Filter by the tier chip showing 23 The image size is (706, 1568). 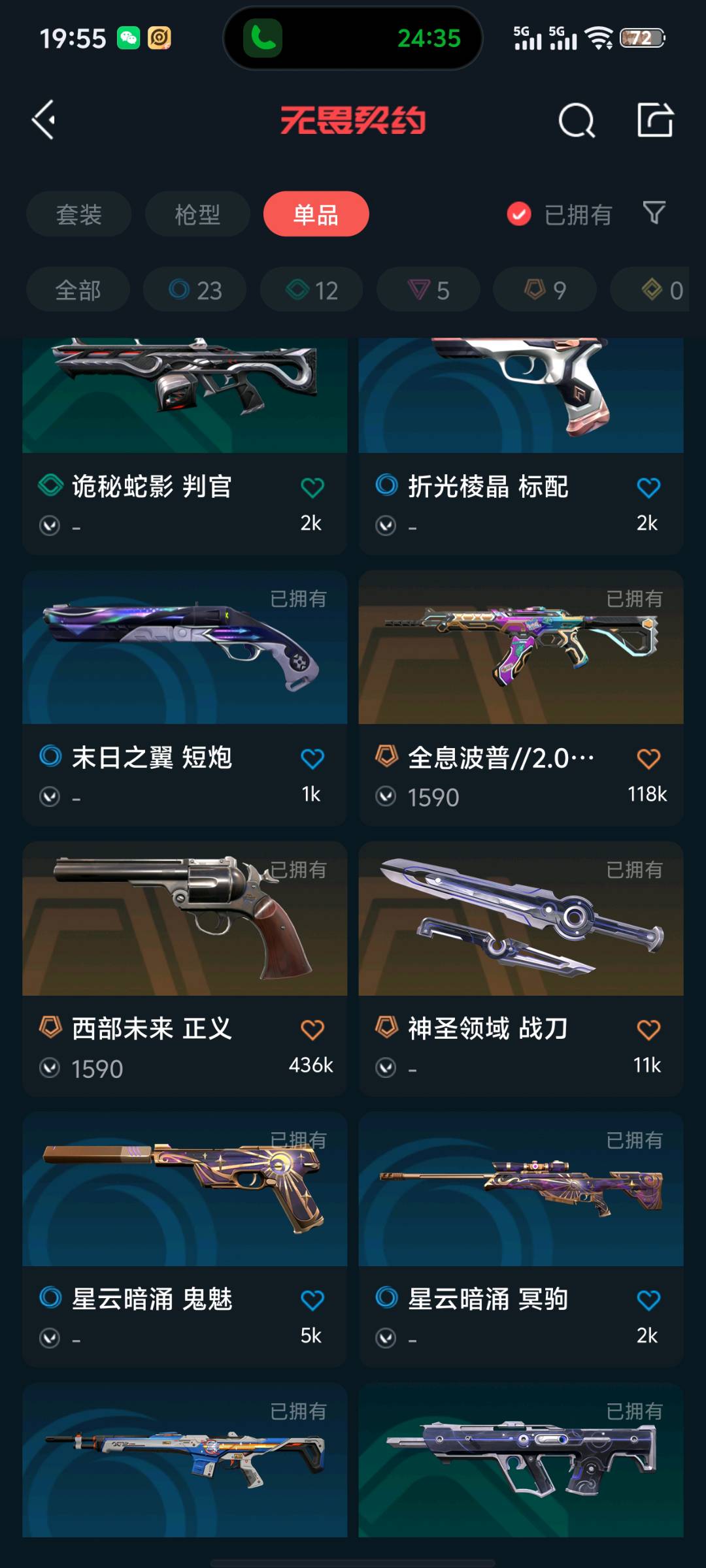(195, 290)
